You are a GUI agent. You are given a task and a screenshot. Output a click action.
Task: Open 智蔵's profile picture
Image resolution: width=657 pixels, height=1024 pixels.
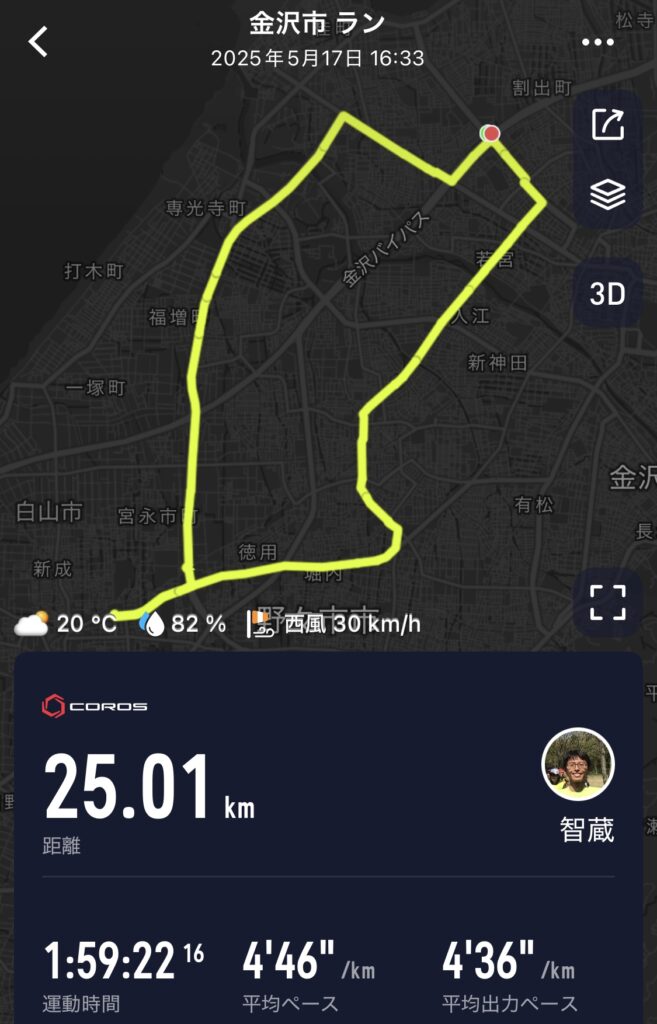click(578, 768)
